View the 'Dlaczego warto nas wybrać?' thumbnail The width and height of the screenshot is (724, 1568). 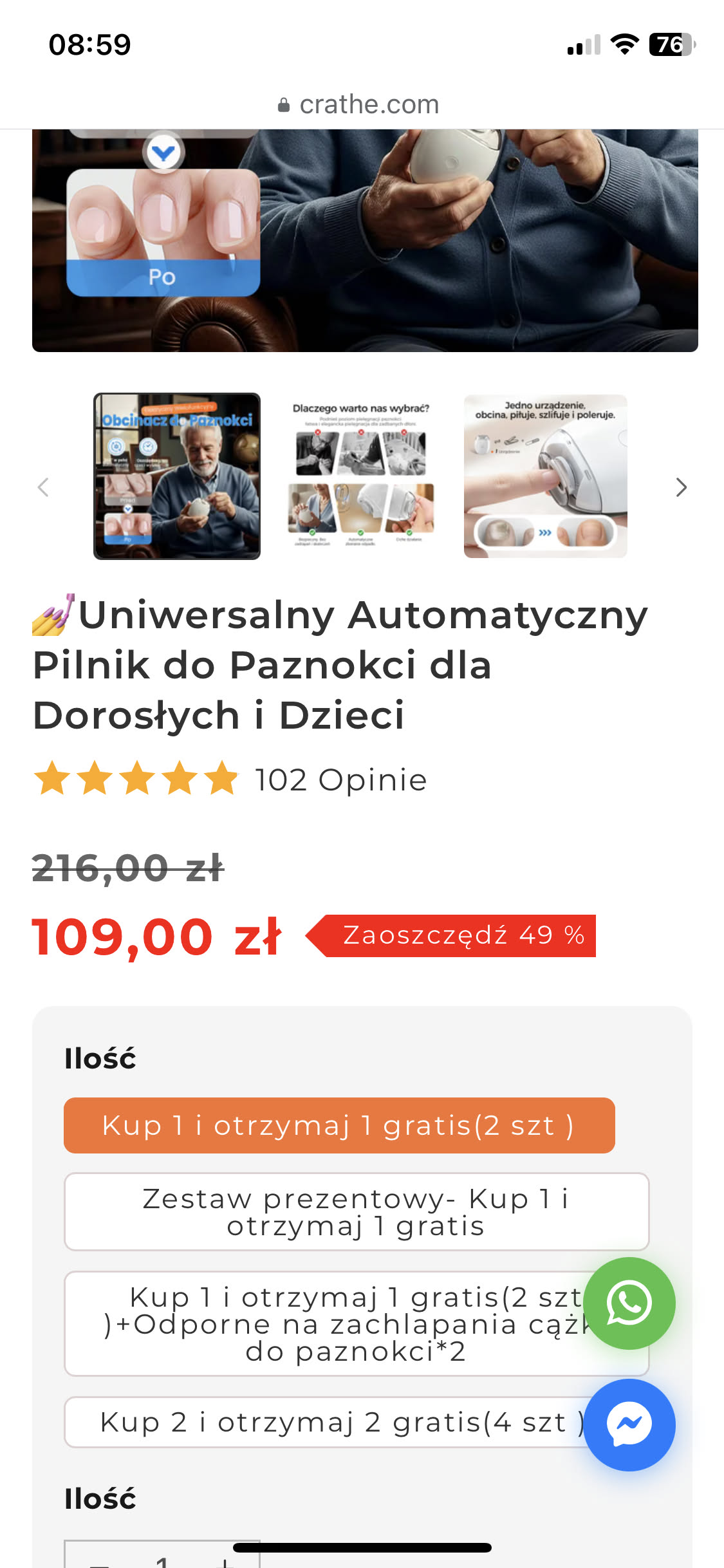pos(361,476)
